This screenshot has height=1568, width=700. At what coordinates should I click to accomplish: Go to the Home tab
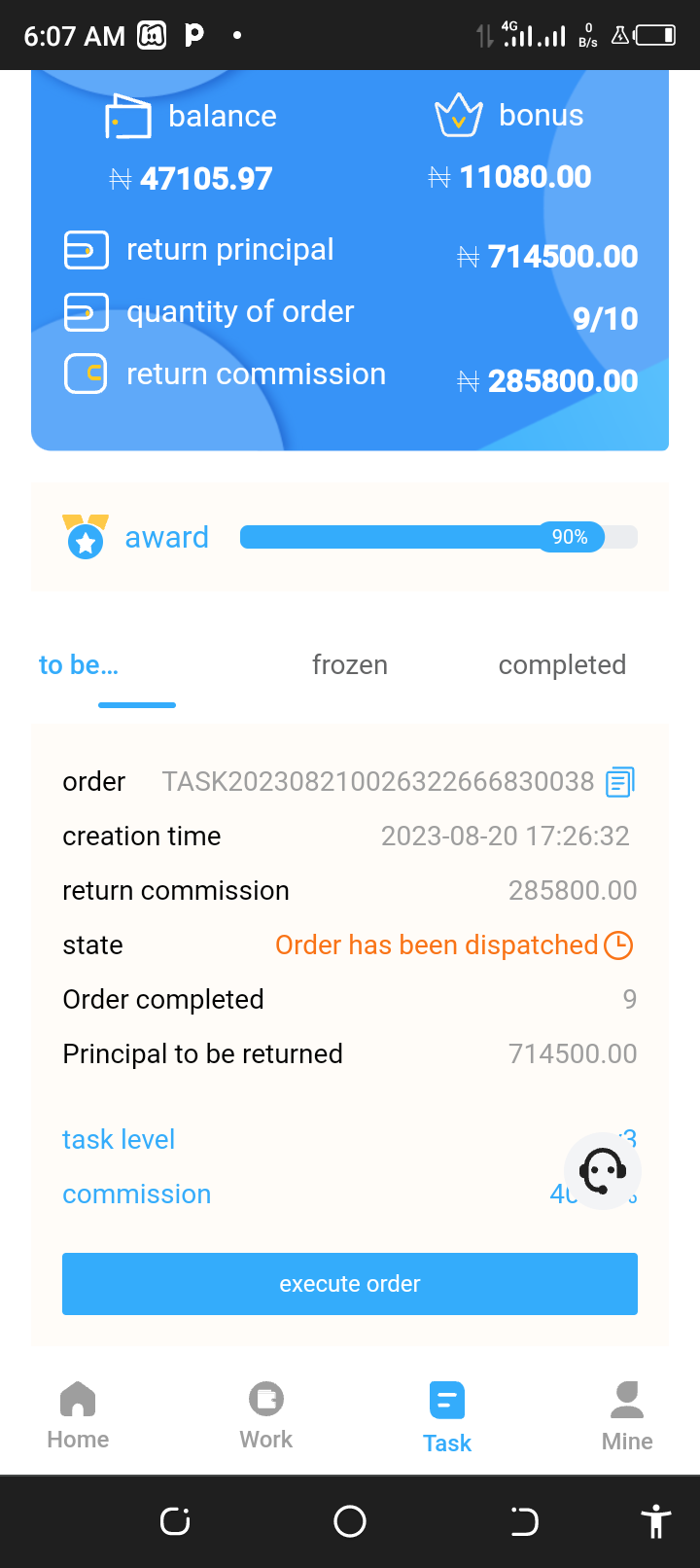click(x=78, y=1416)
